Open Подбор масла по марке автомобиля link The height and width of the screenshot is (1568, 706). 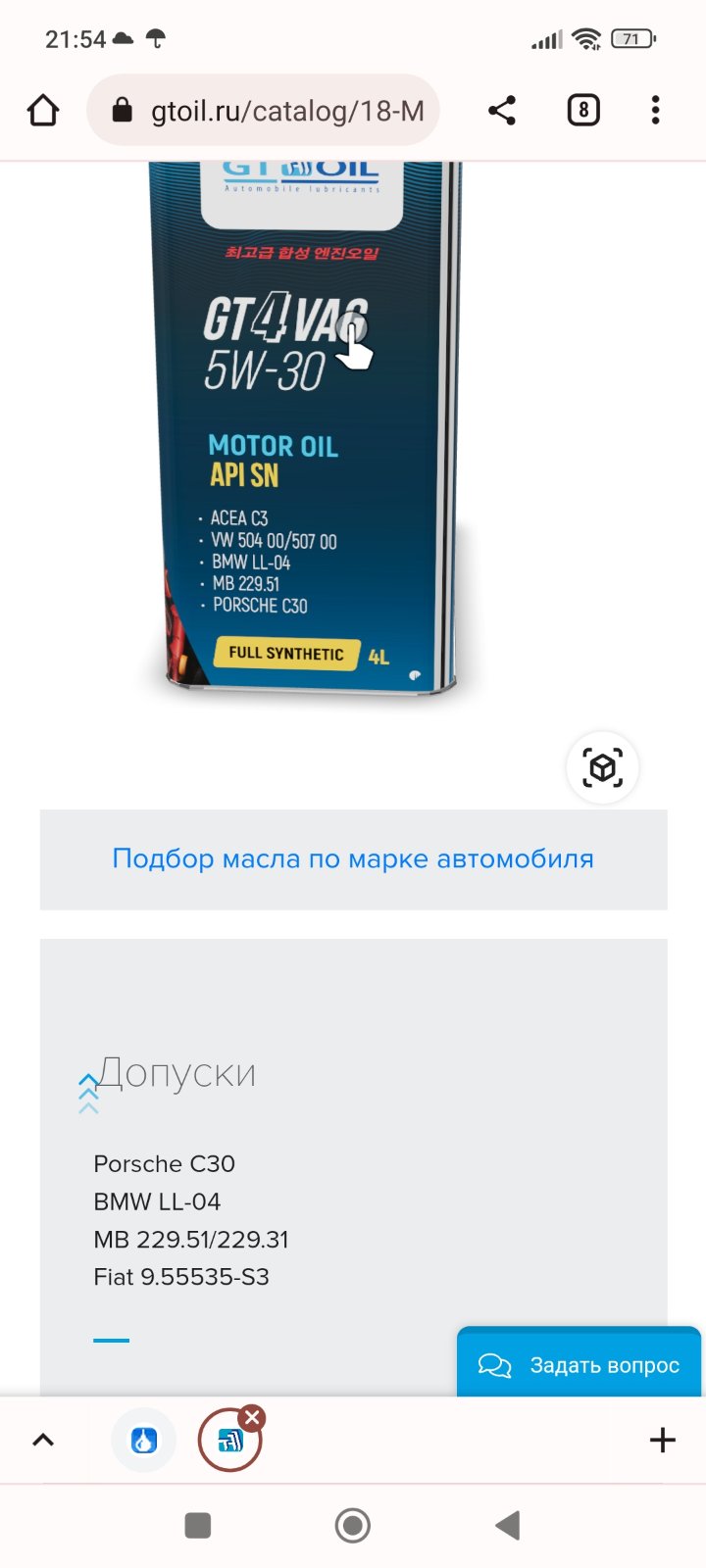pyautogui.click(x=353, y=859)
